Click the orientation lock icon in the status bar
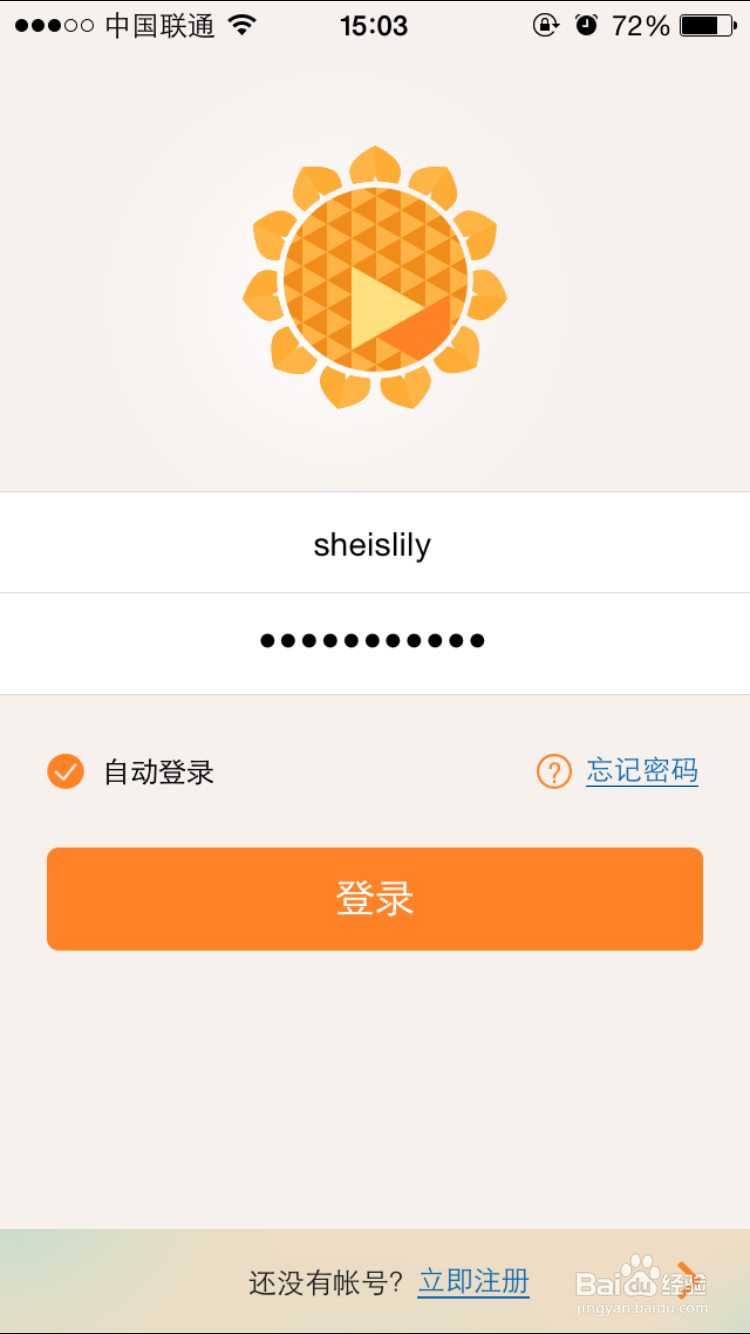 [x=545, y=25]
